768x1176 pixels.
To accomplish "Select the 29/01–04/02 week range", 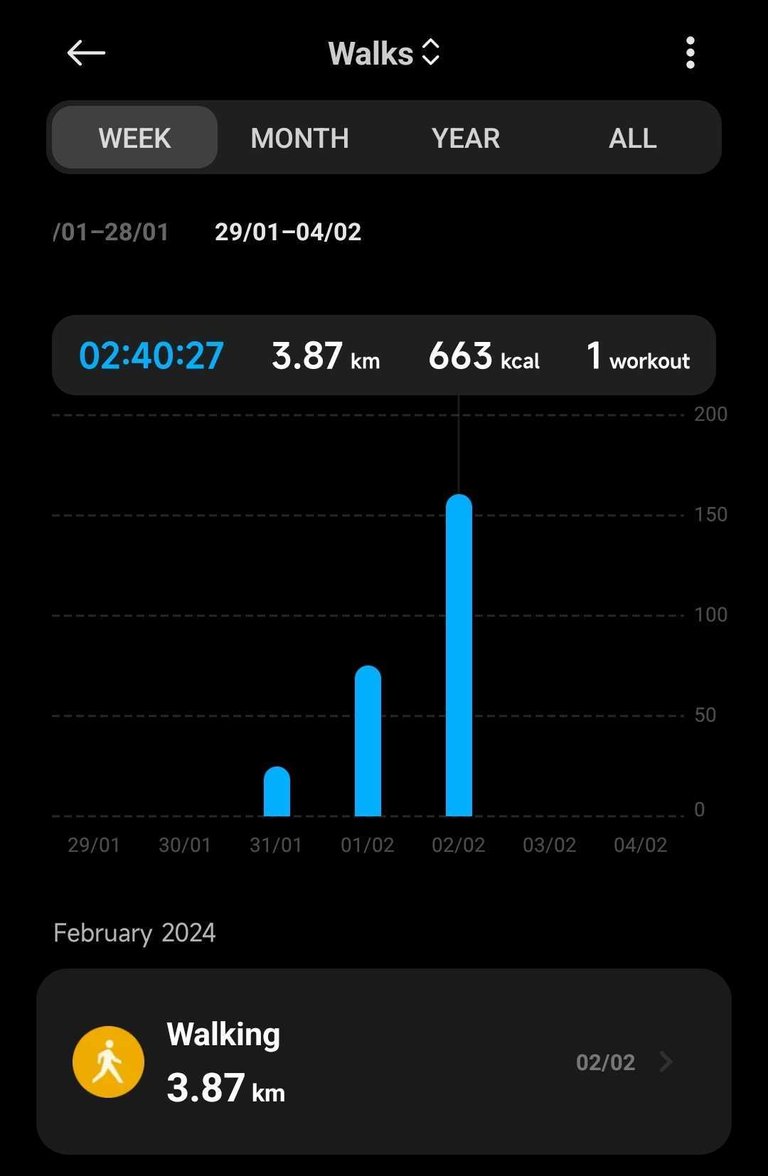I will coord(288,233).
